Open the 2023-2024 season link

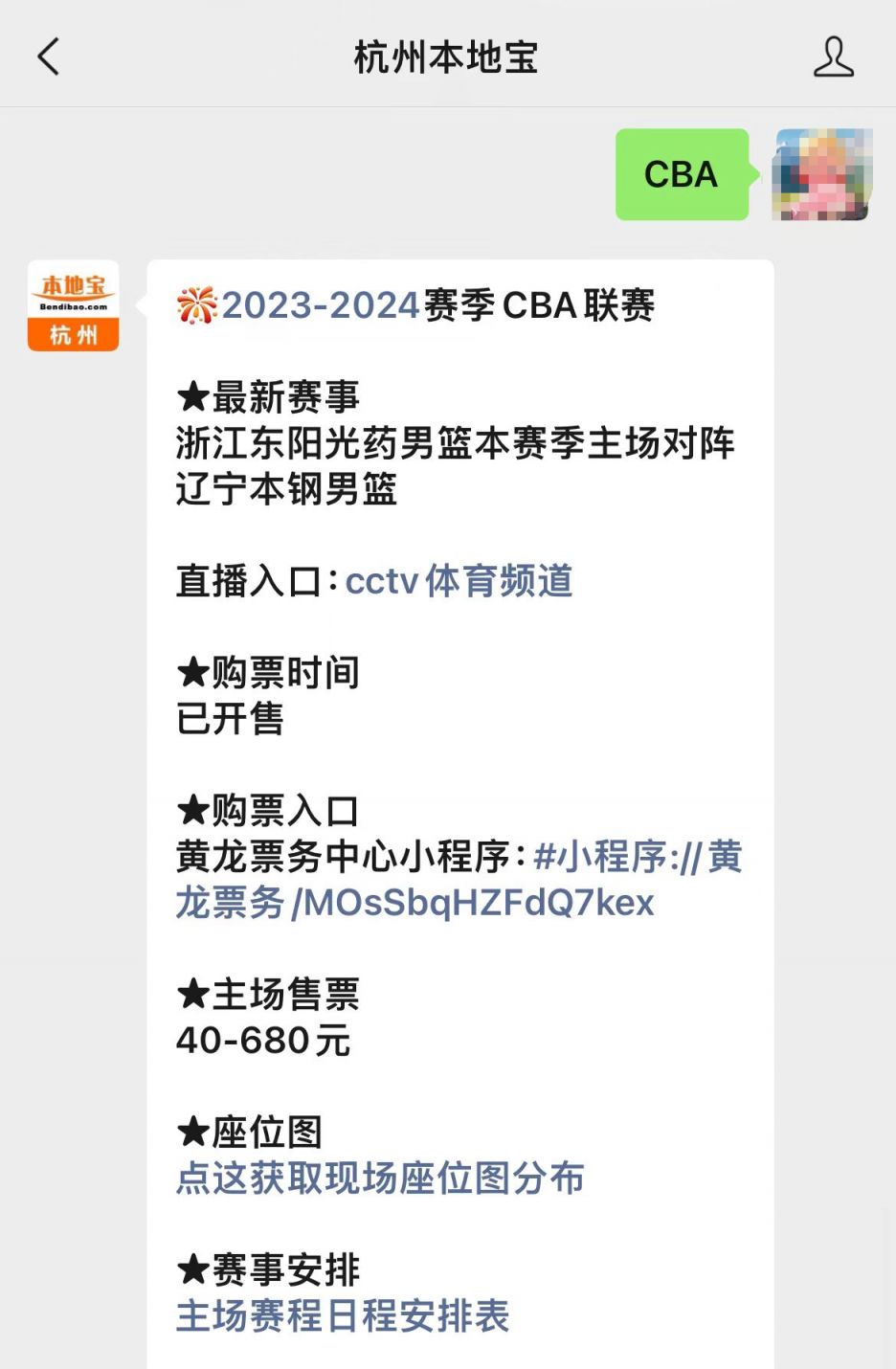click(x=322, y=305)
